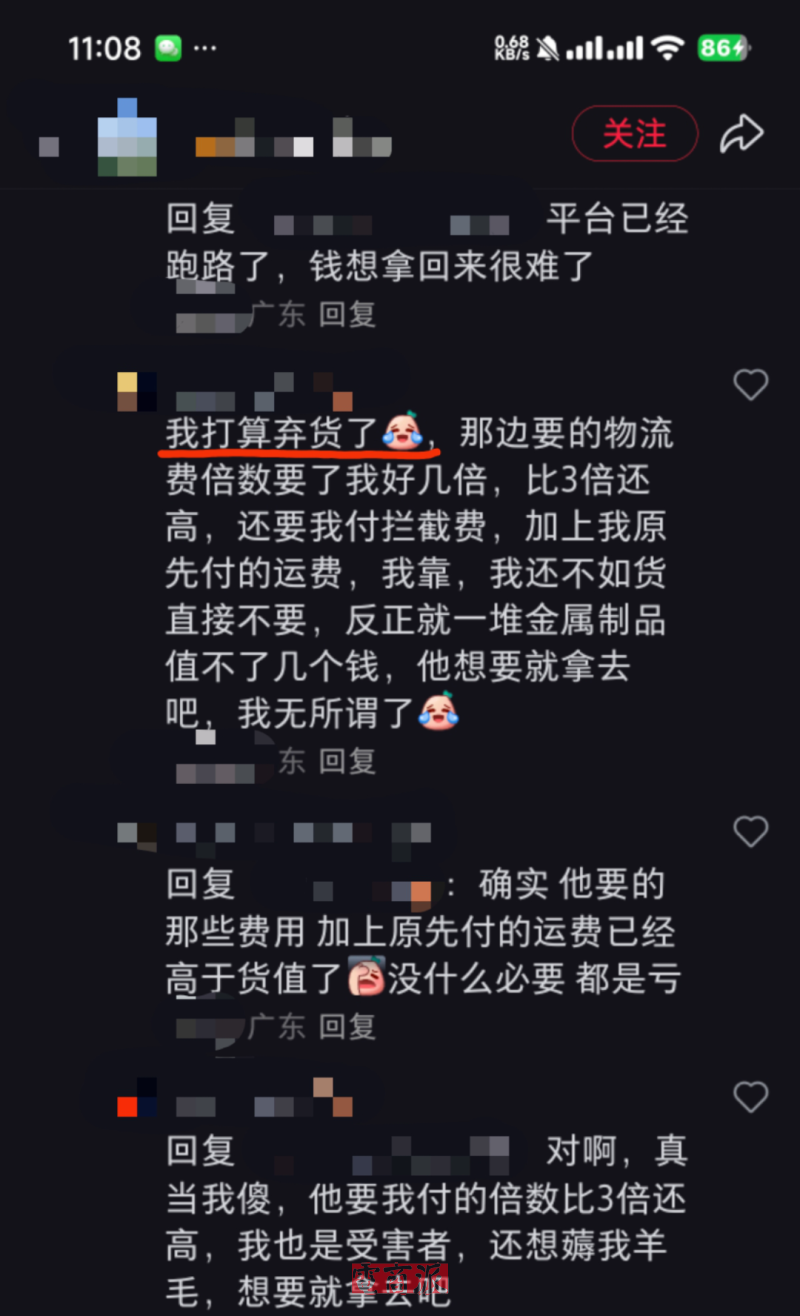The height and width of the screenshot is (1316, 800).
Task: Follow the author with 关注 button
Action: pos(634,134)
